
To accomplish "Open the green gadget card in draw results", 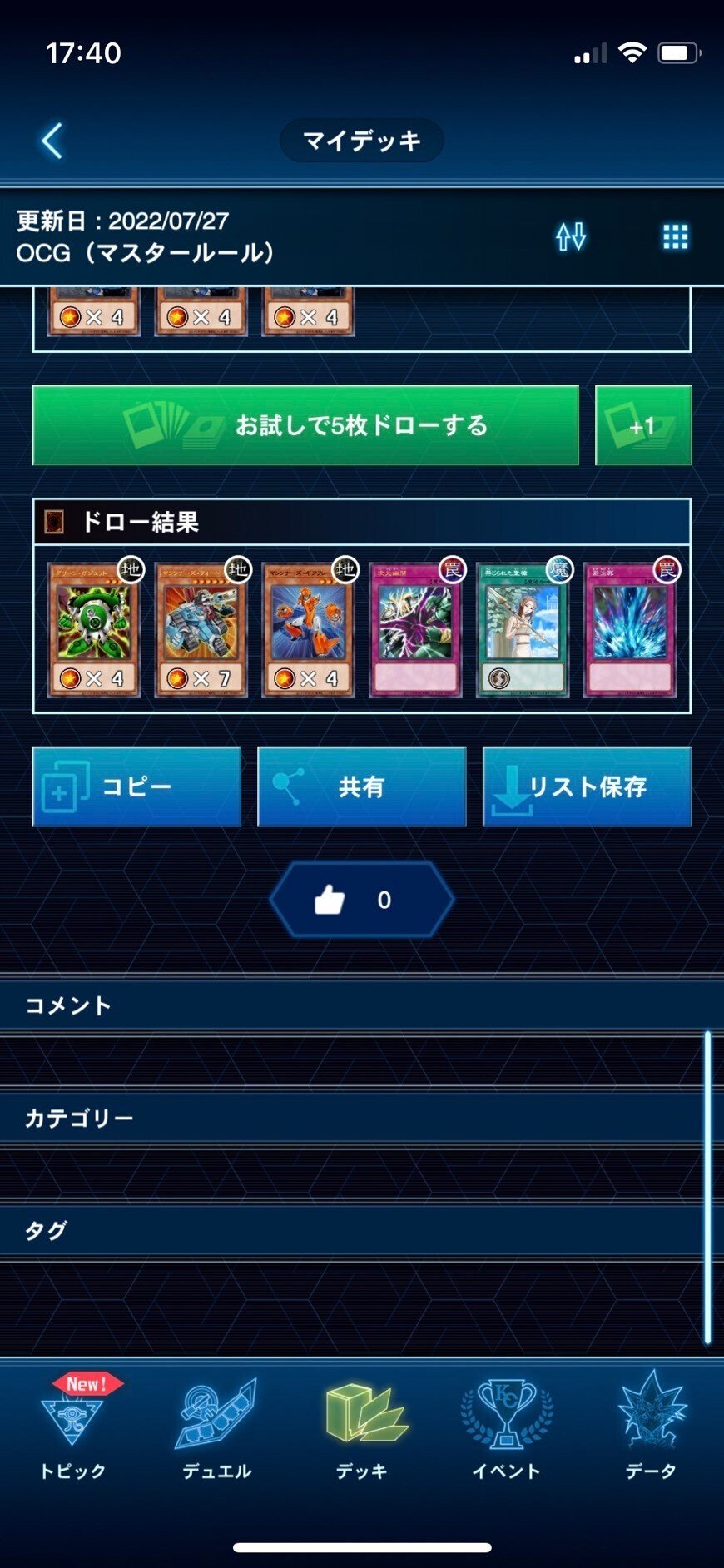I will [93, 630].
